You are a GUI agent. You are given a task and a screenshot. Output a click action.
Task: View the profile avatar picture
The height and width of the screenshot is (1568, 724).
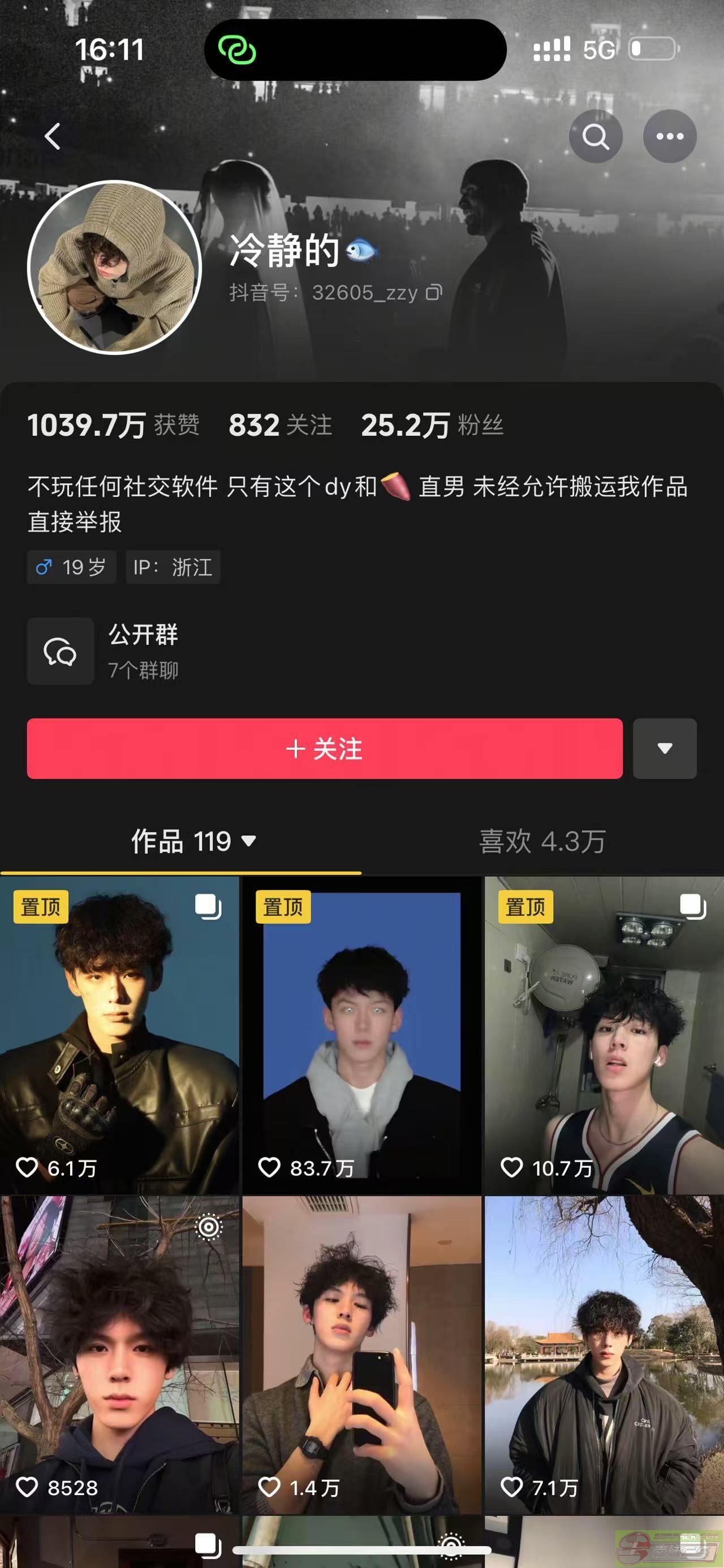tap(114, 267)
